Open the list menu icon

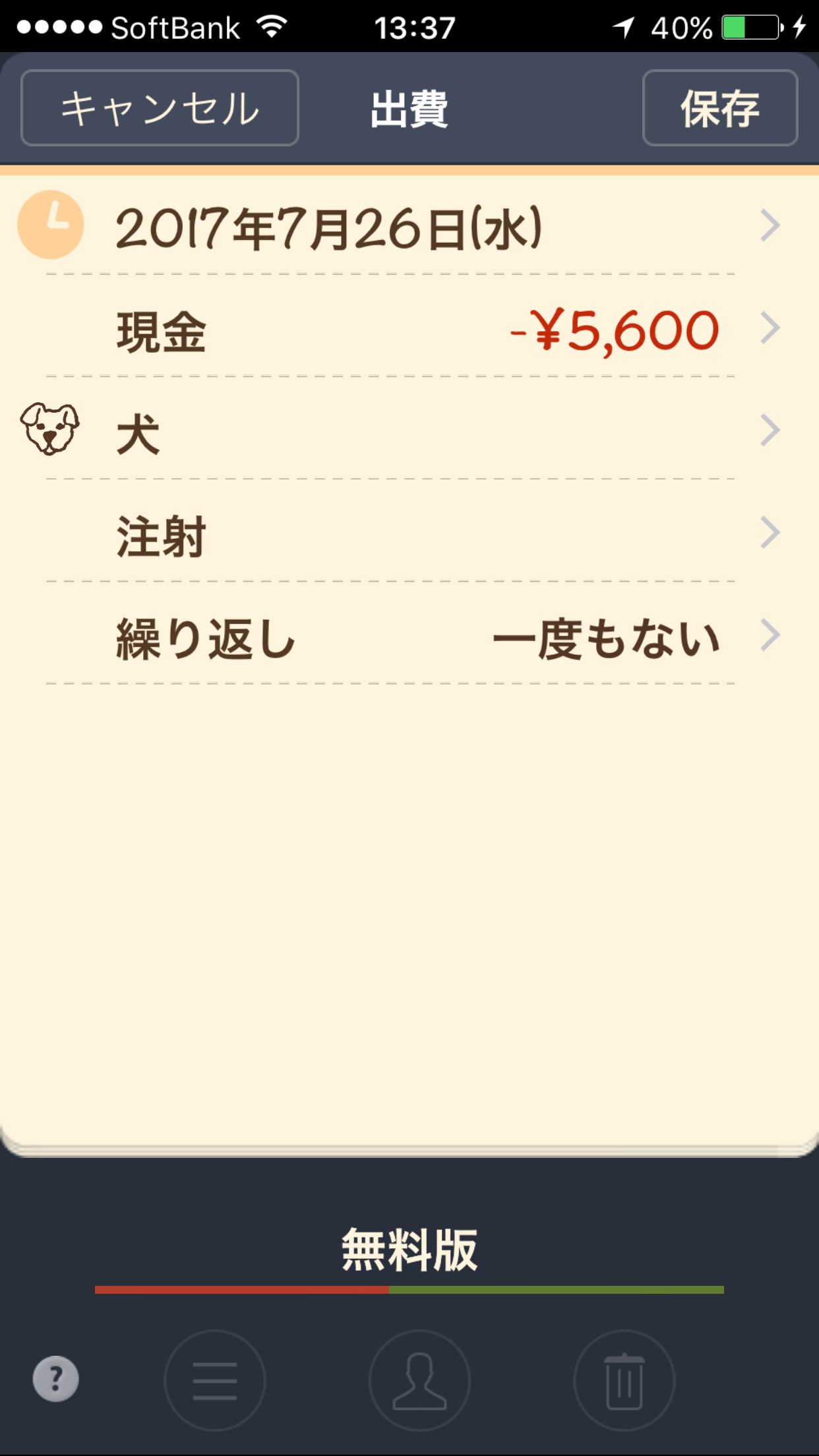[215, 1380]
